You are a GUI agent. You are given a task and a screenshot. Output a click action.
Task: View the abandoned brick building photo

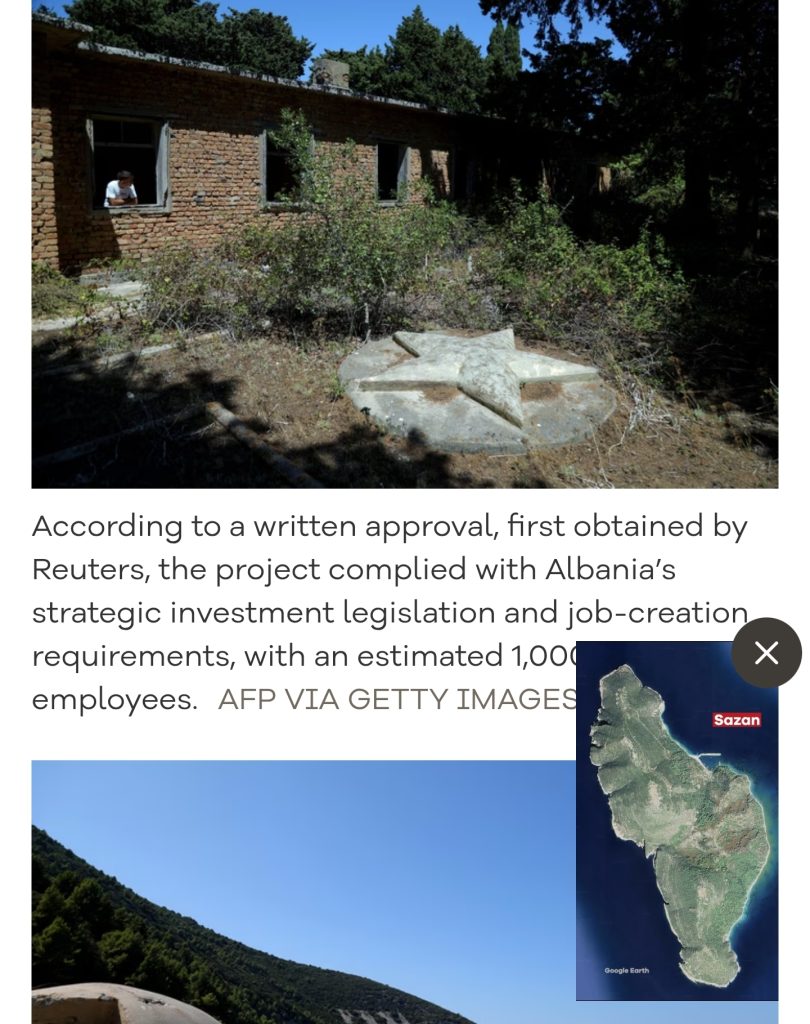click(404, 244)
